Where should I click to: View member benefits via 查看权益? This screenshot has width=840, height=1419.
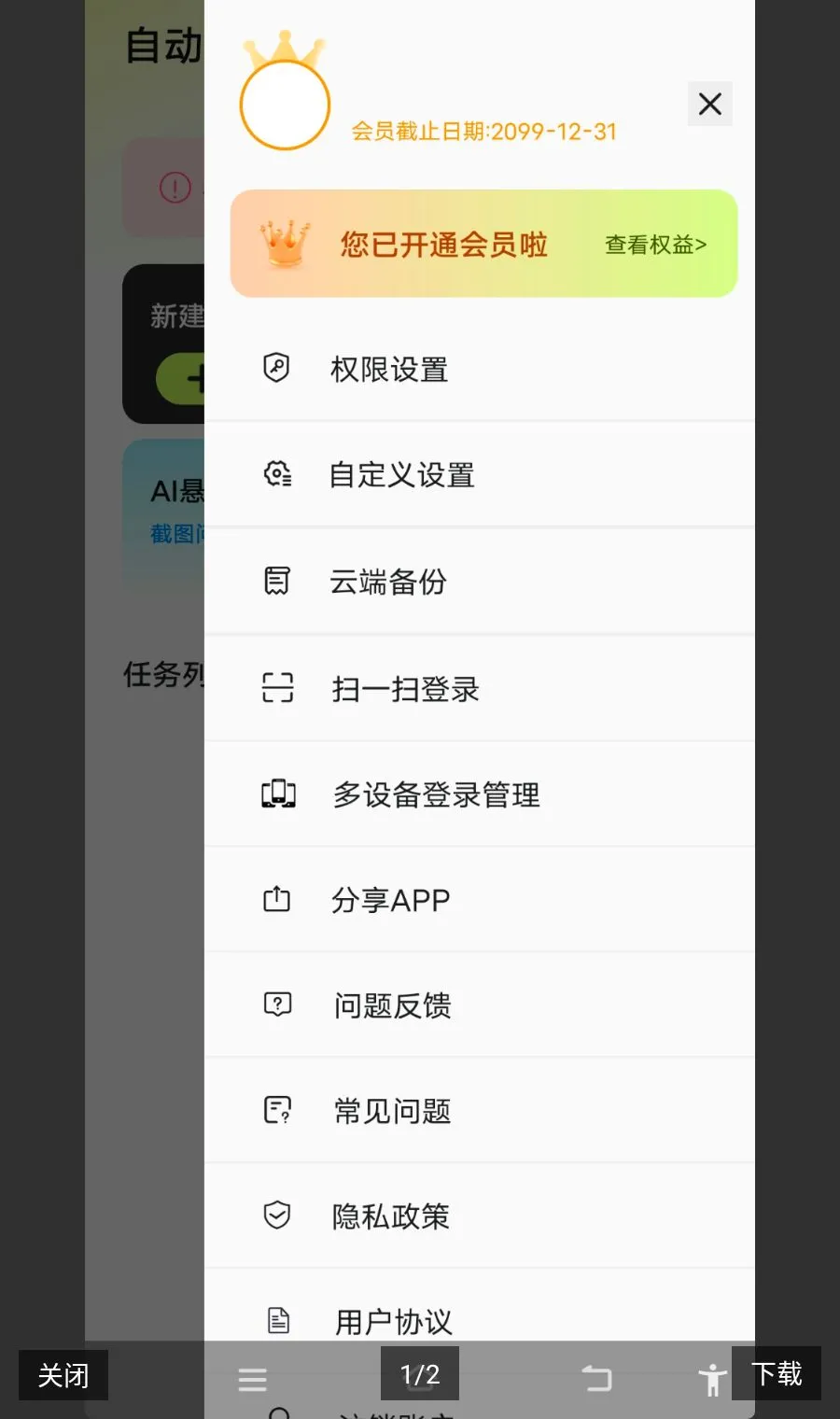point(655,245)
